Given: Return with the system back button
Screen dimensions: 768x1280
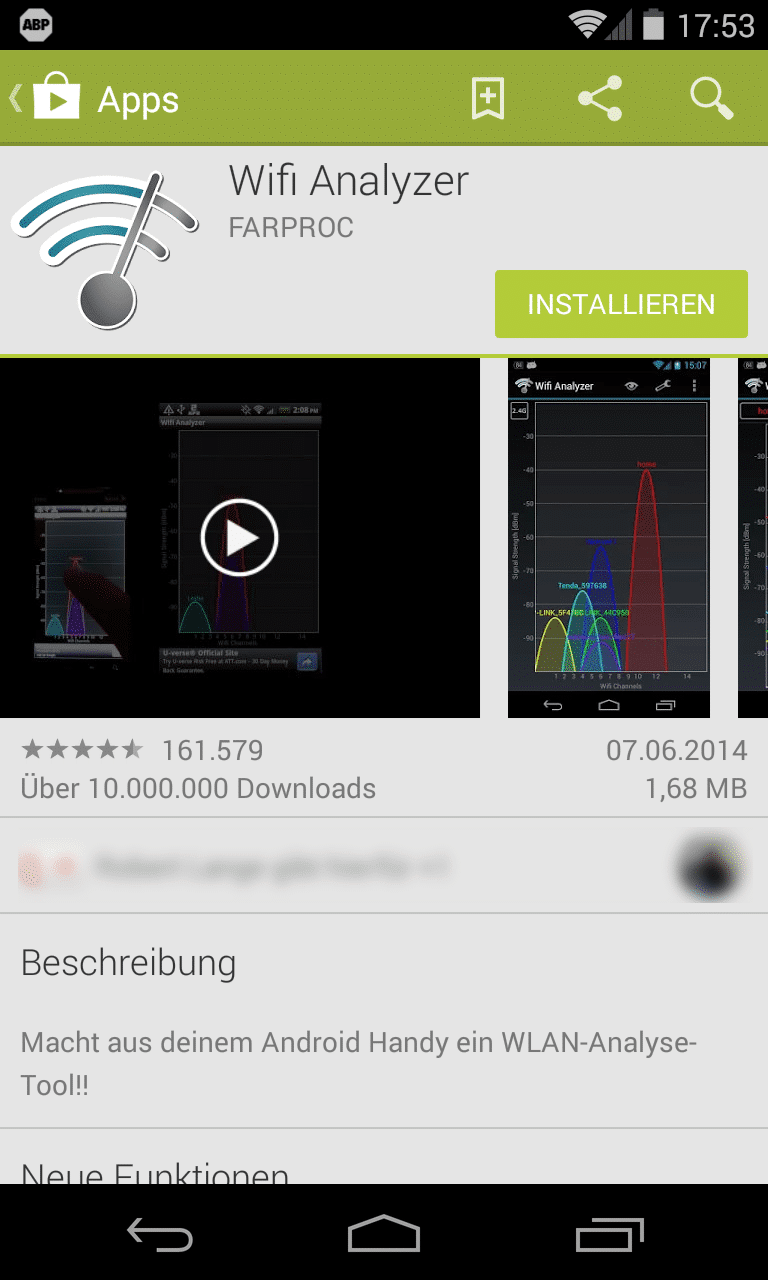Looking at the screenshot, I should (160, 1234).
